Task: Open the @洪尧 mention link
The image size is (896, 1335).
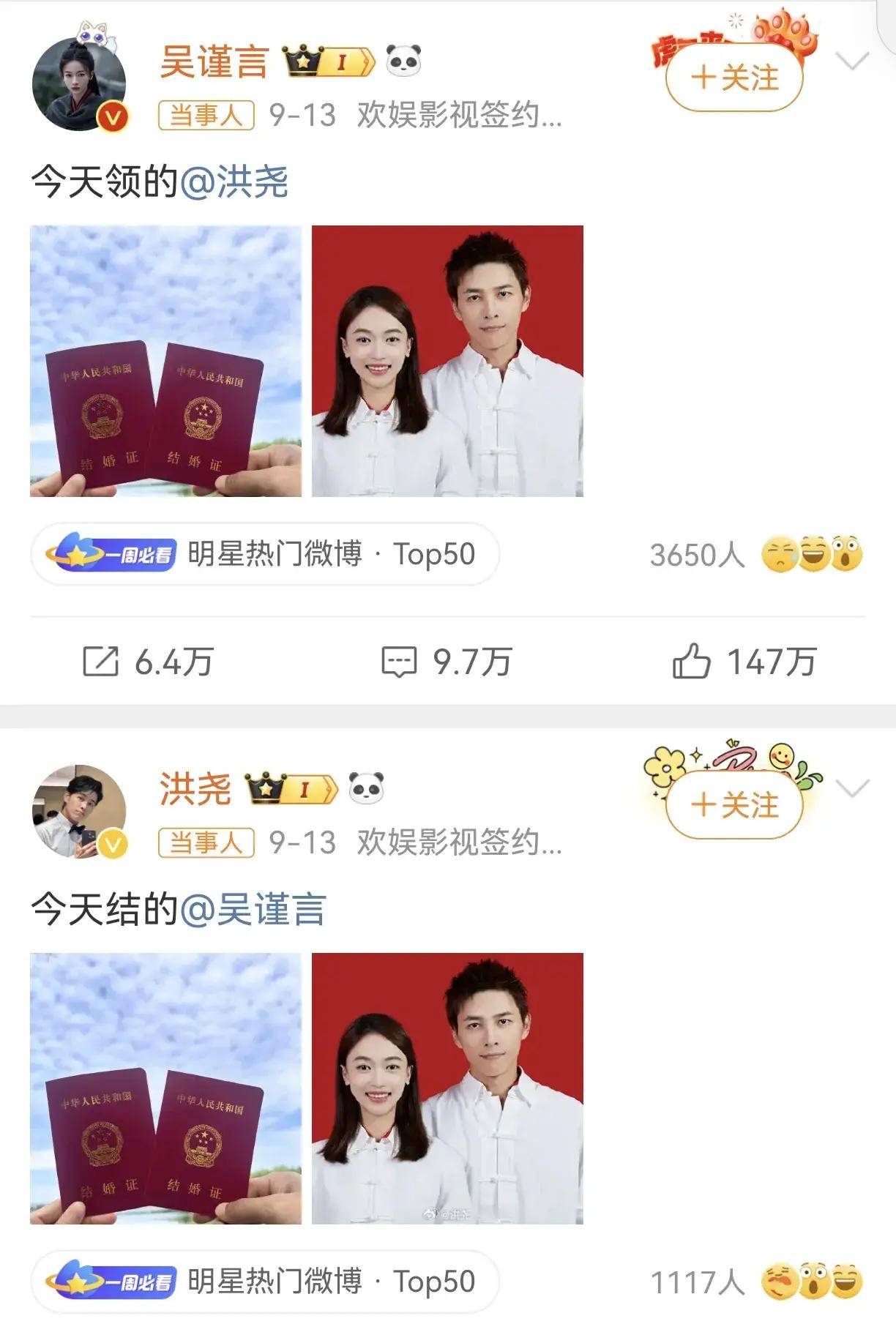Action: pyautogui.click(x=234, y=182)
